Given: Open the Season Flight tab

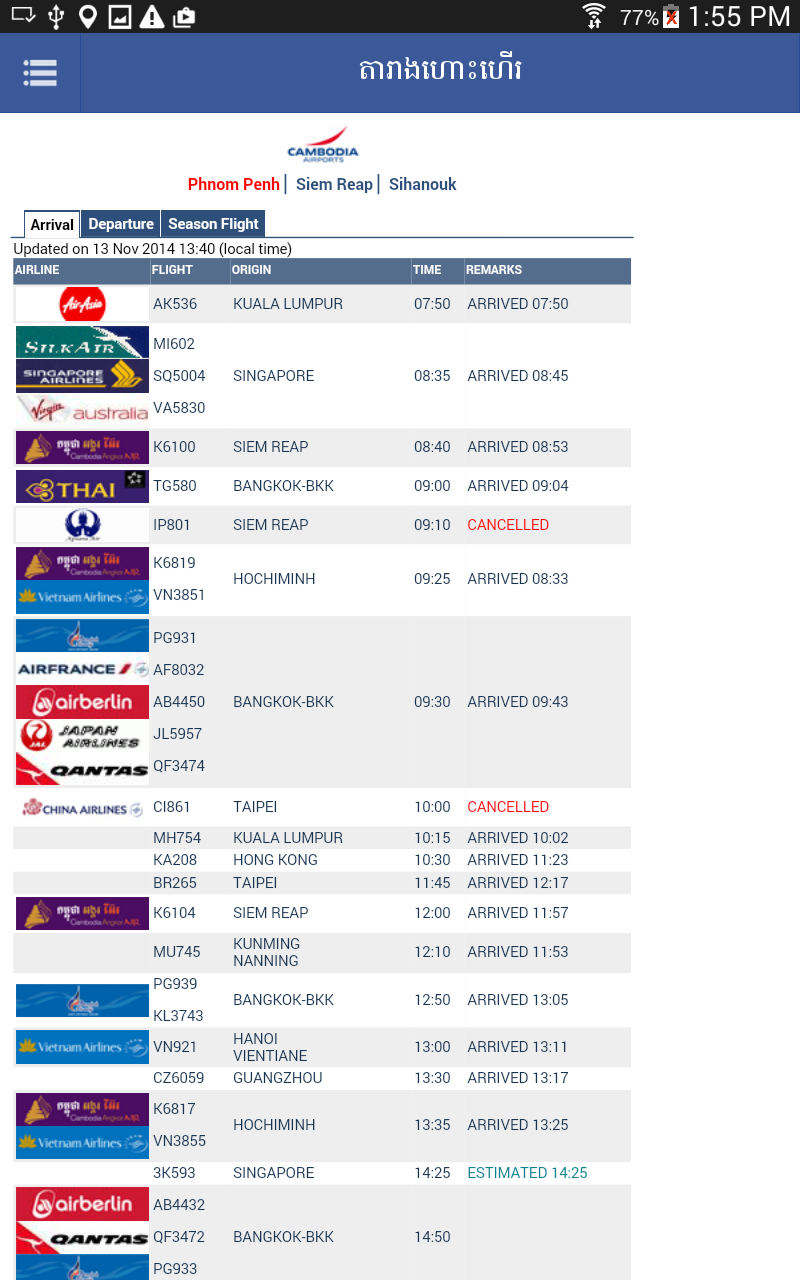Looking at the screenshot, I should (213, 224).
